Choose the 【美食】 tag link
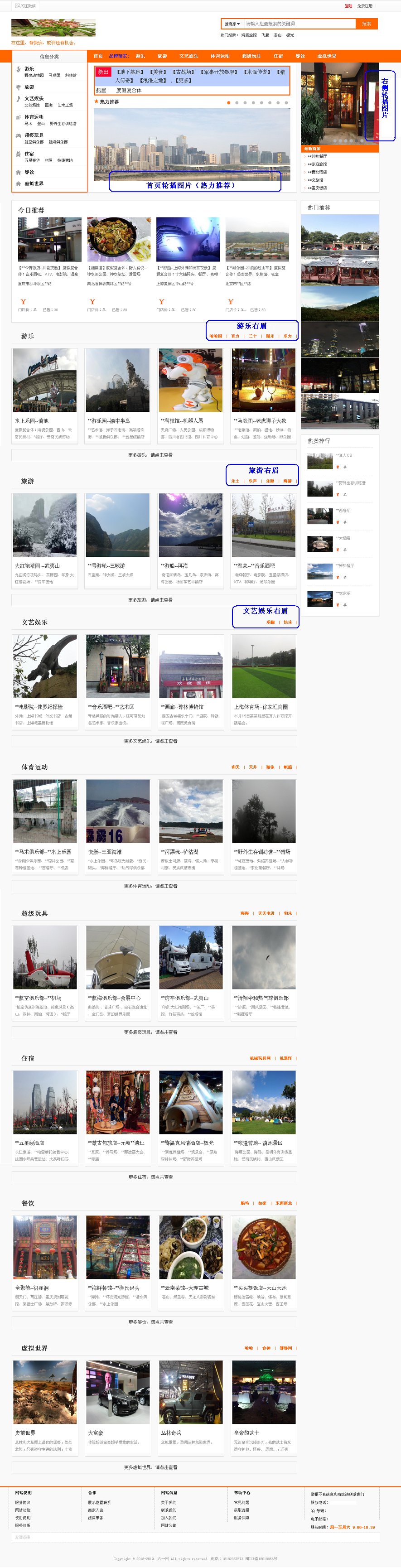 tap(159, 72)
